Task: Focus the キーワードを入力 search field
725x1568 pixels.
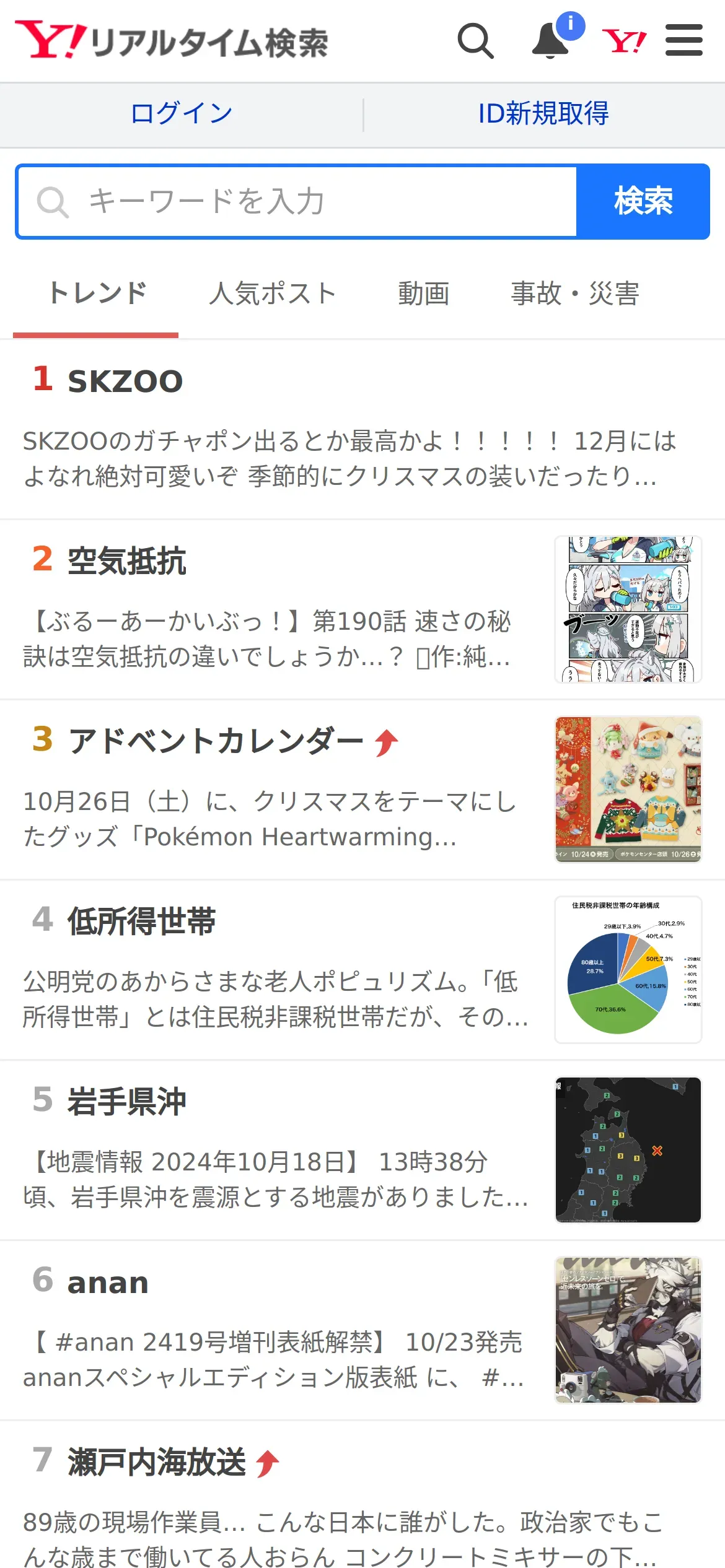Action: pos(297,201)
